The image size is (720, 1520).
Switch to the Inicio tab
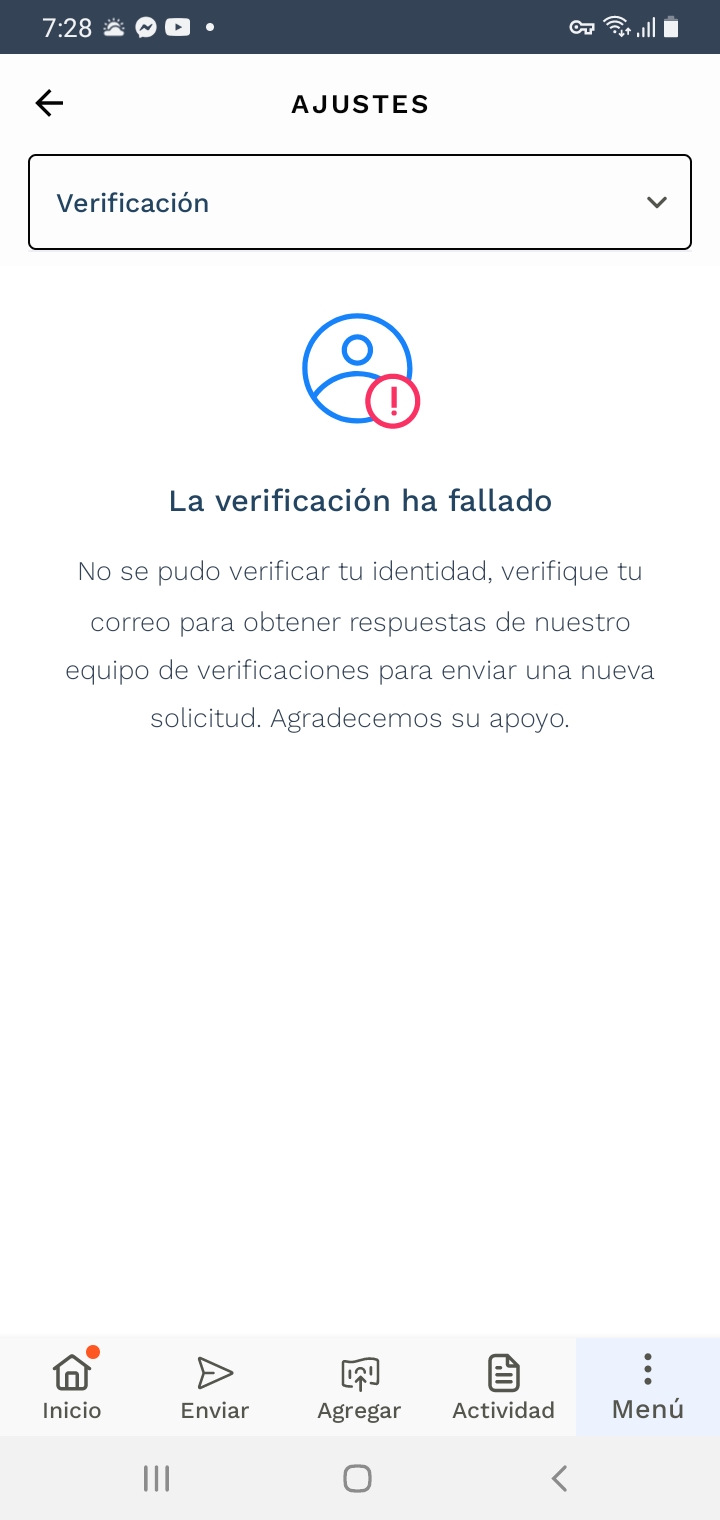pos(72,1386)
